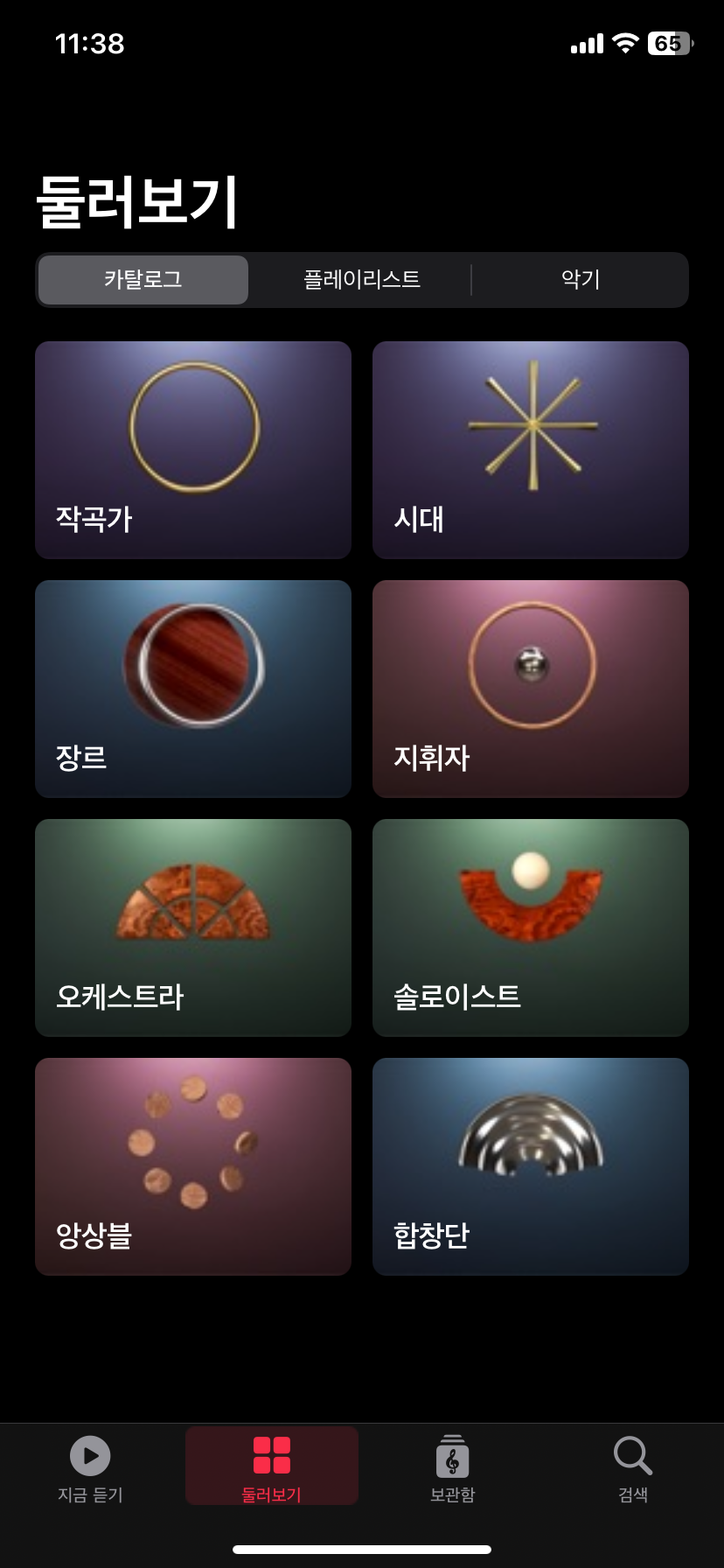Select the 카탈로그 segment
This screenshot has width=724, height=1568.
143,280
